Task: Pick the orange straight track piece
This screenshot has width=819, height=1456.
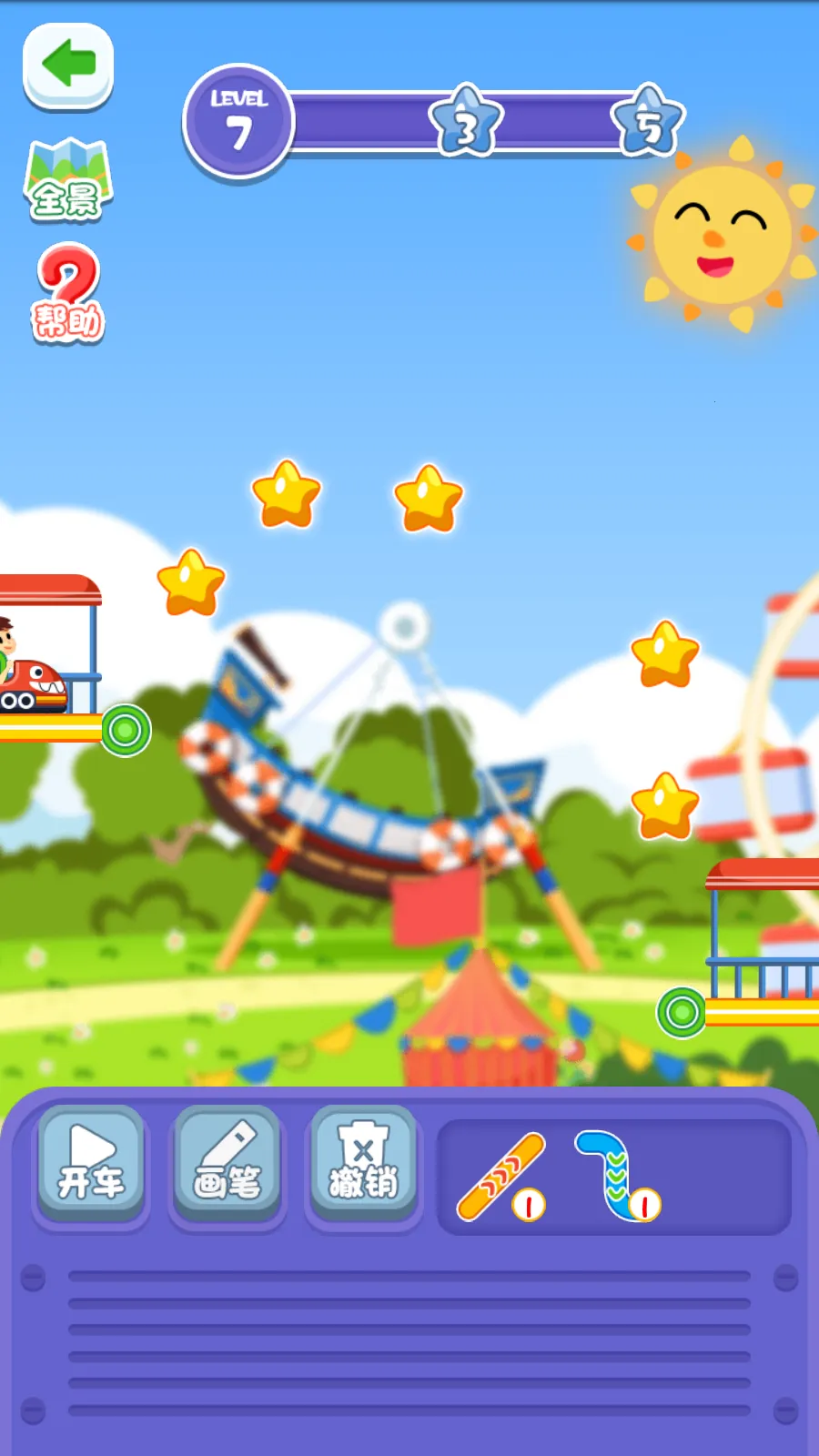Action: 502,1177
